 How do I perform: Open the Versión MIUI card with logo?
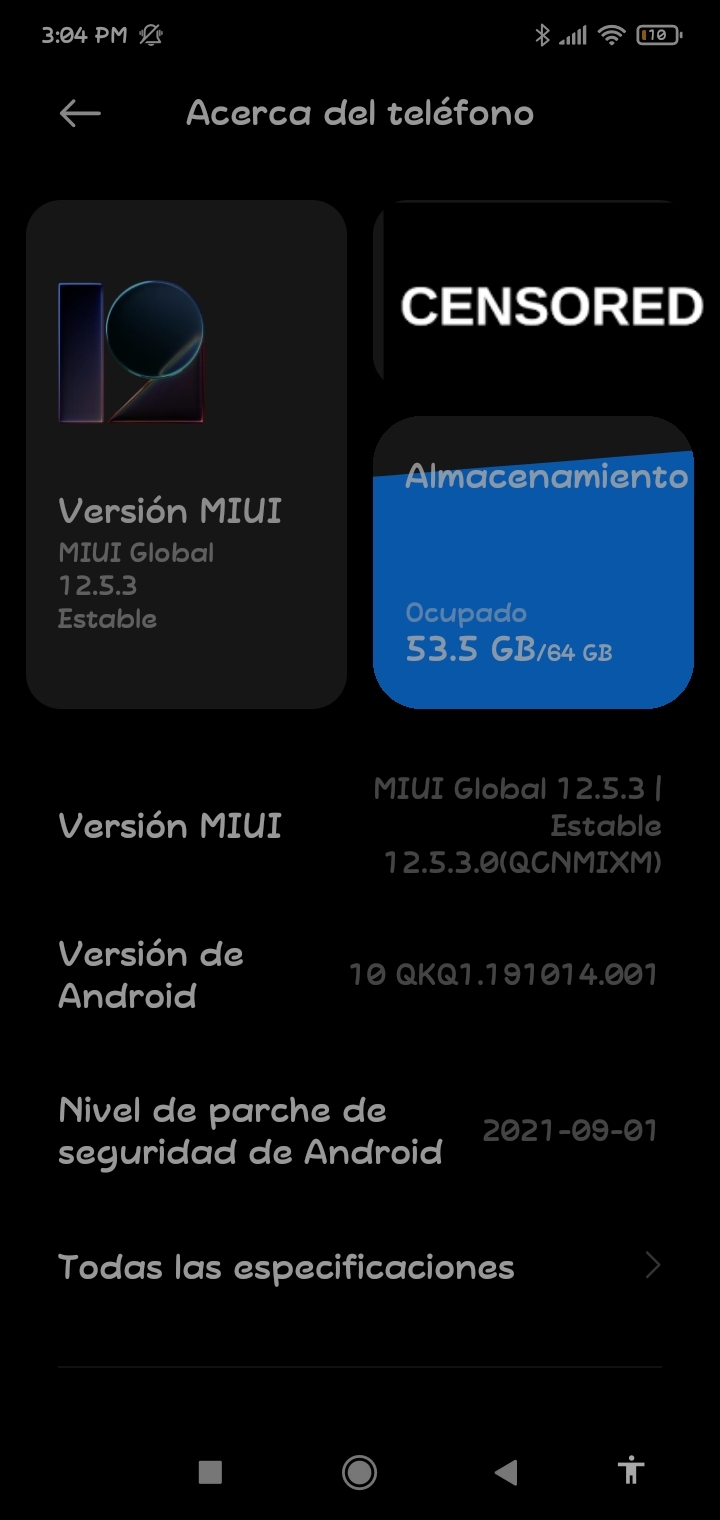[186, 454]
